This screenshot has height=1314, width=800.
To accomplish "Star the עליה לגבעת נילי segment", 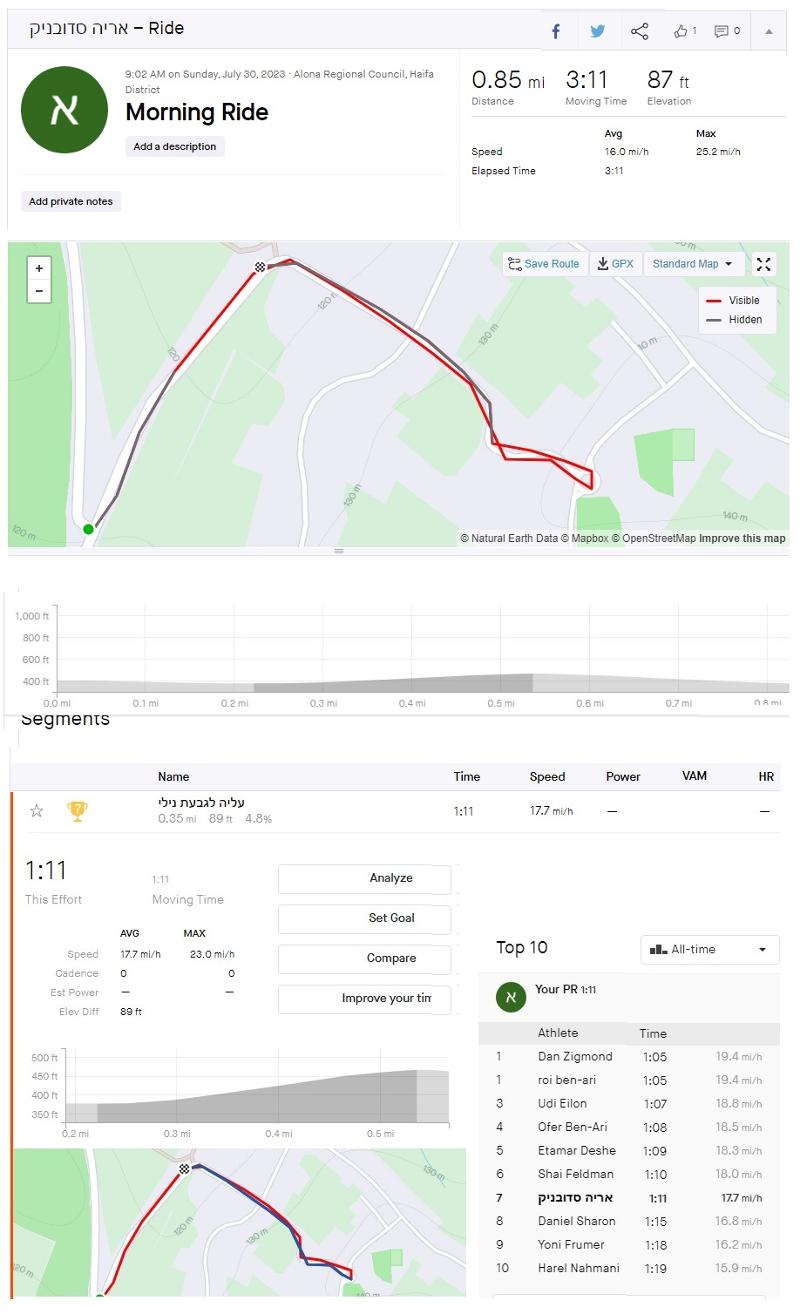I will [37, 811].
